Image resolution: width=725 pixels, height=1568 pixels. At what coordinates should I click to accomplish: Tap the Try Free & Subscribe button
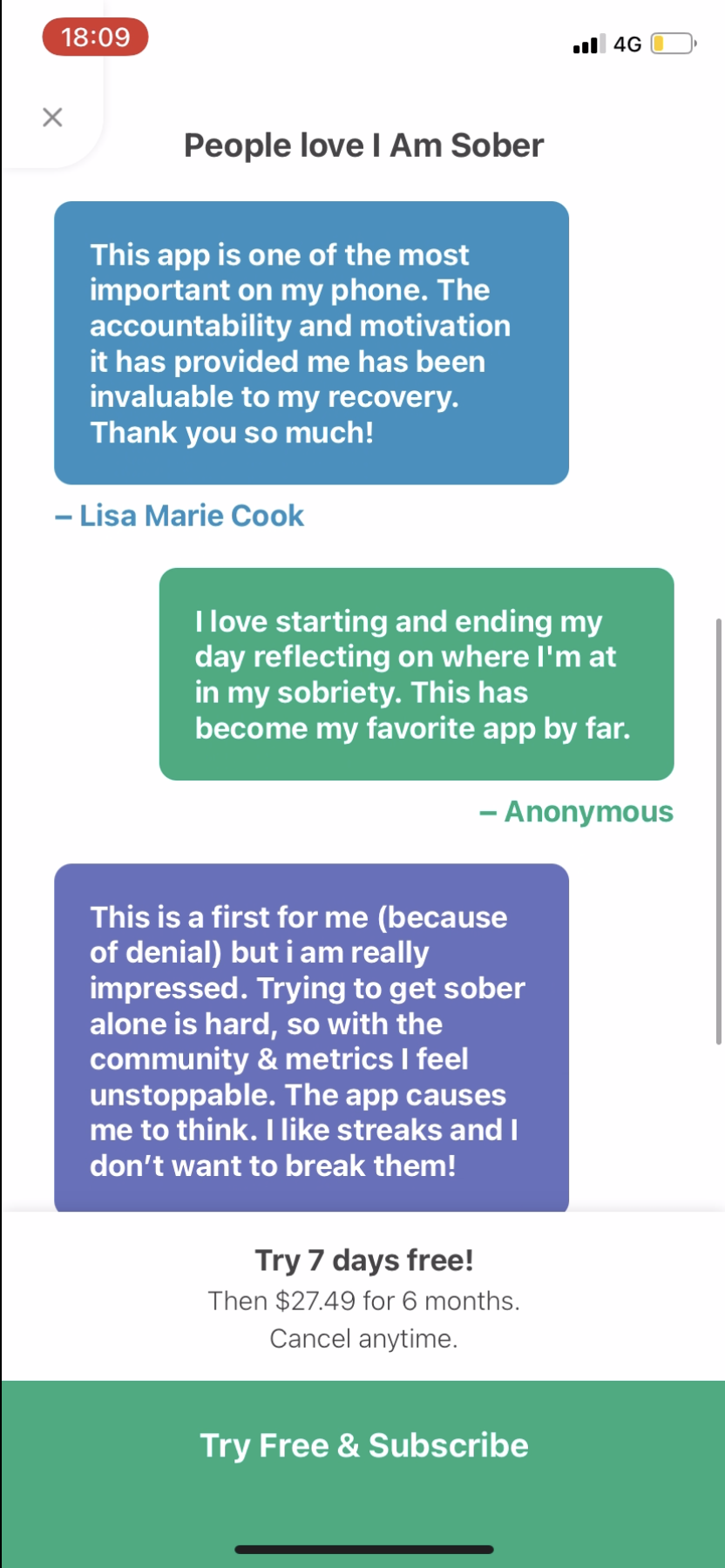pyautogui.click(x=362, y=1444)
